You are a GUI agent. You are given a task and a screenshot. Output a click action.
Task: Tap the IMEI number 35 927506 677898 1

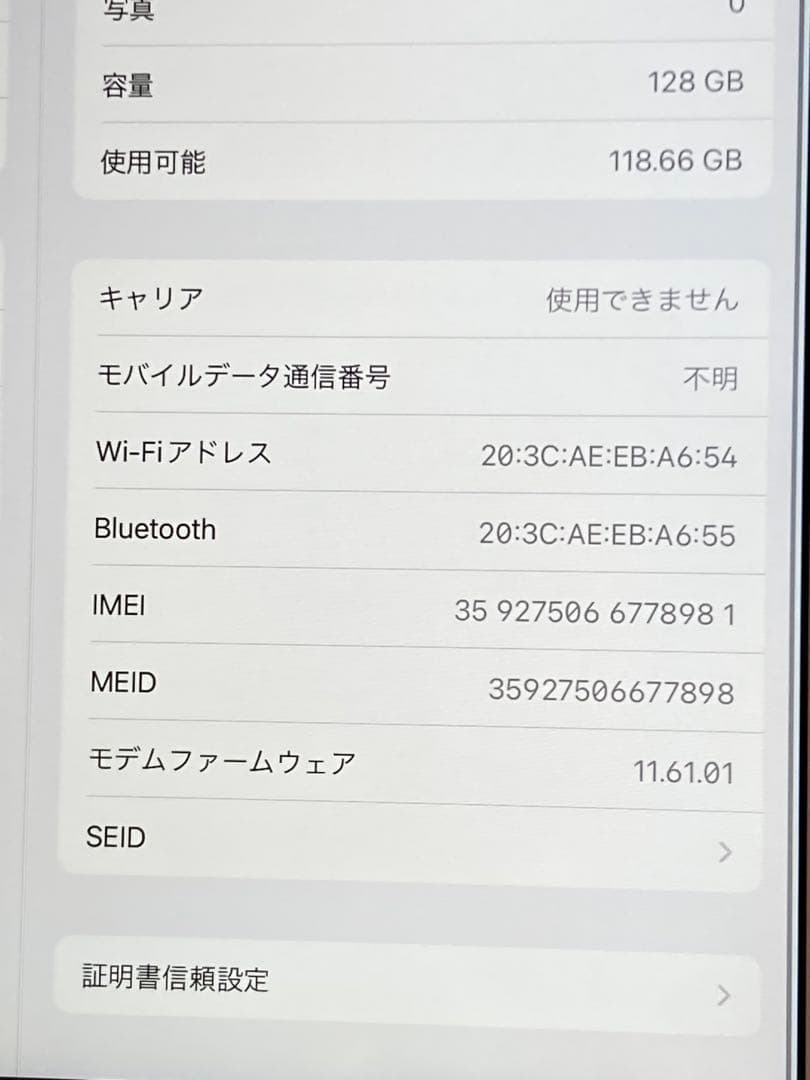596,614
